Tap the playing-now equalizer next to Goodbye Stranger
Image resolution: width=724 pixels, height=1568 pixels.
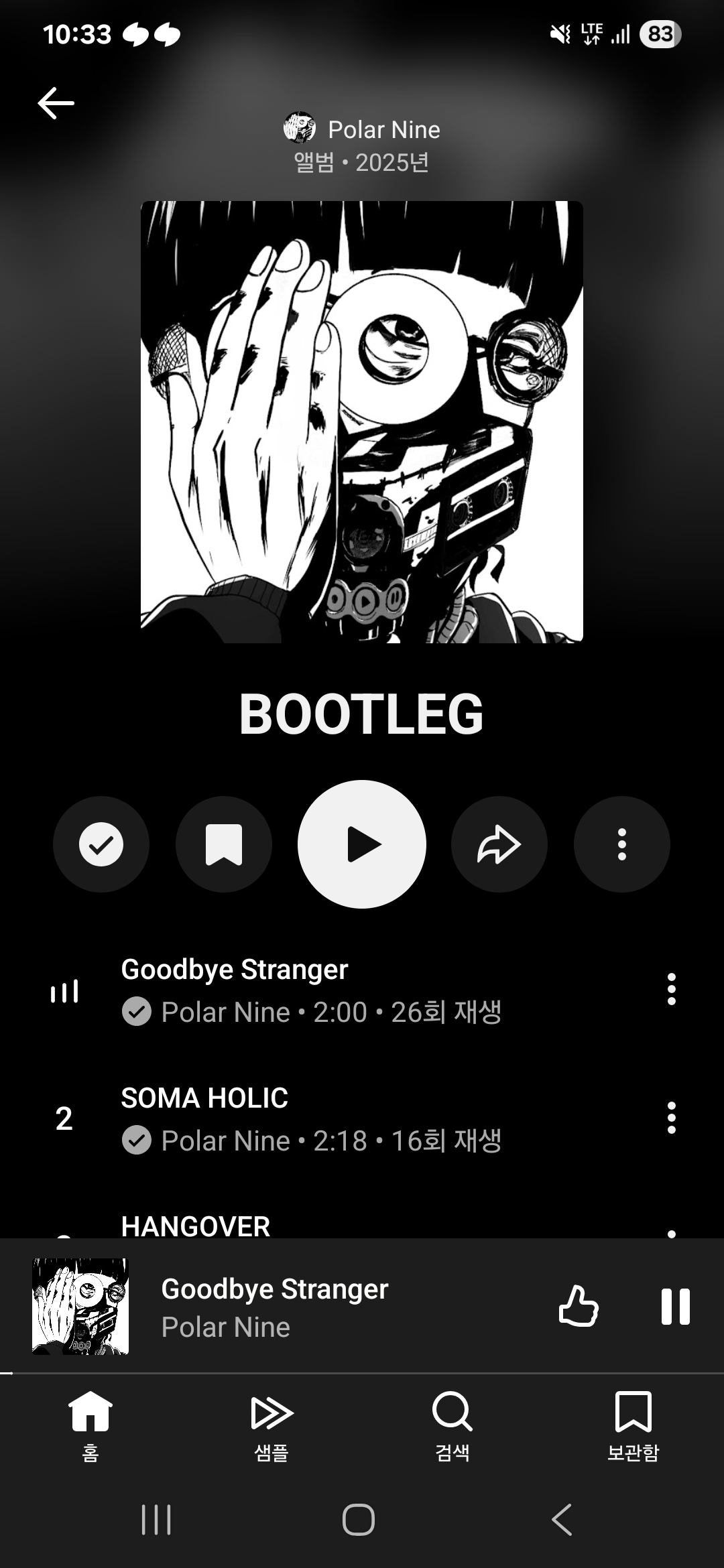64,991
